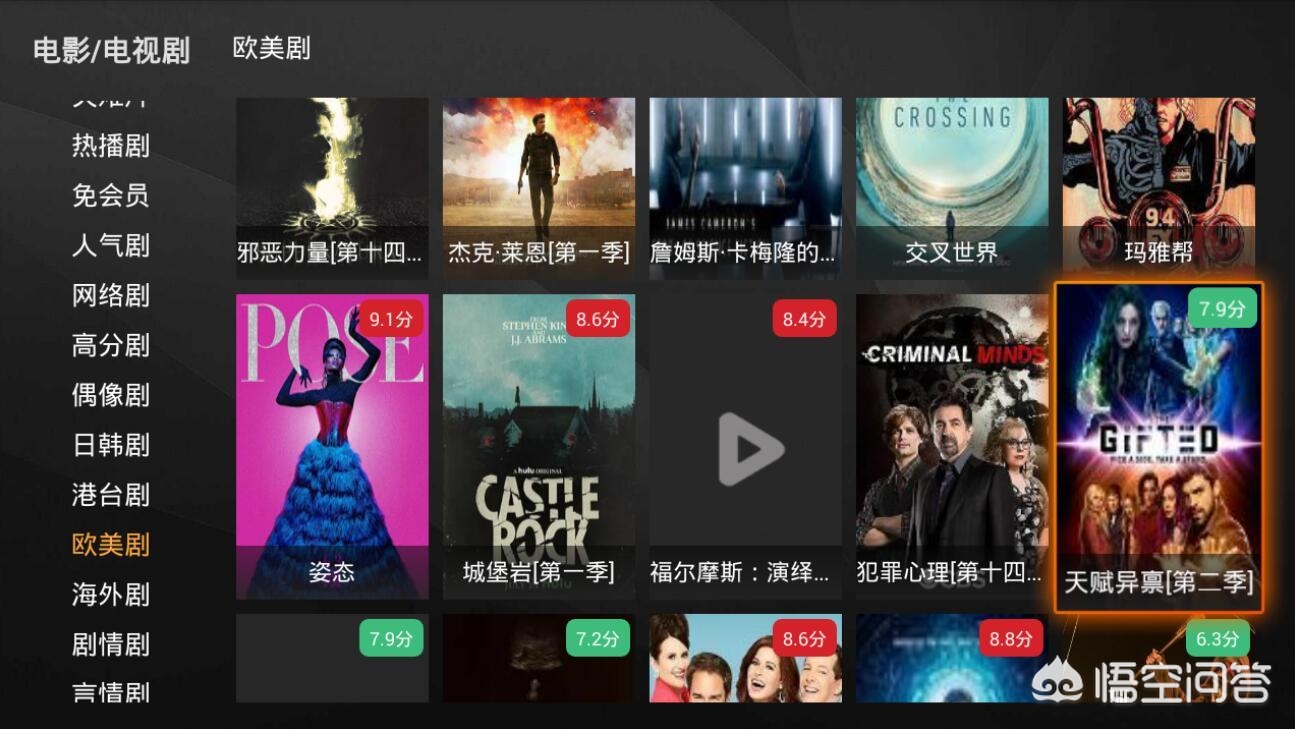Open 天赋异禀 The Gifted second season
1295x729 pixels.
click(1158, 446)
